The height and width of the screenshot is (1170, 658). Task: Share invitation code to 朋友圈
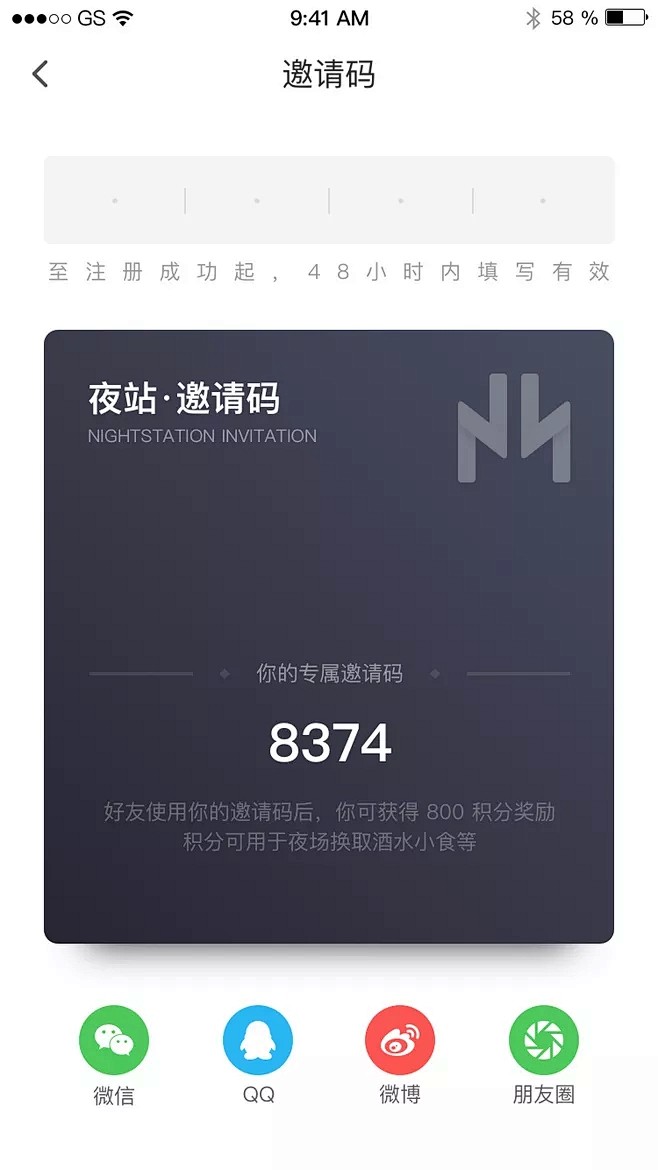tap(543, 1040)
